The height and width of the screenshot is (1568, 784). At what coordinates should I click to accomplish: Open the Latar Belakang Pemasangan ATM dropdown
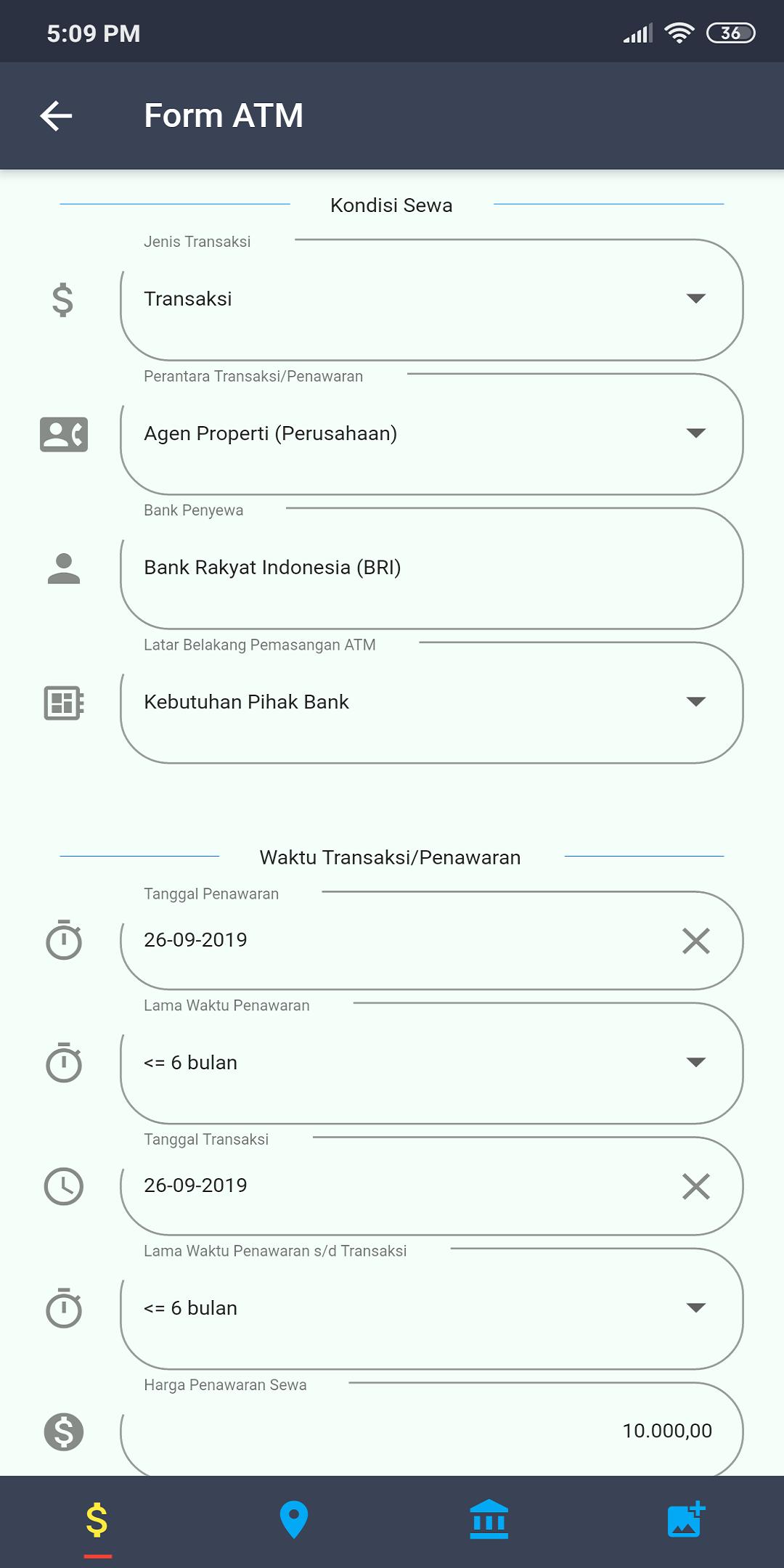pos(431,702)
